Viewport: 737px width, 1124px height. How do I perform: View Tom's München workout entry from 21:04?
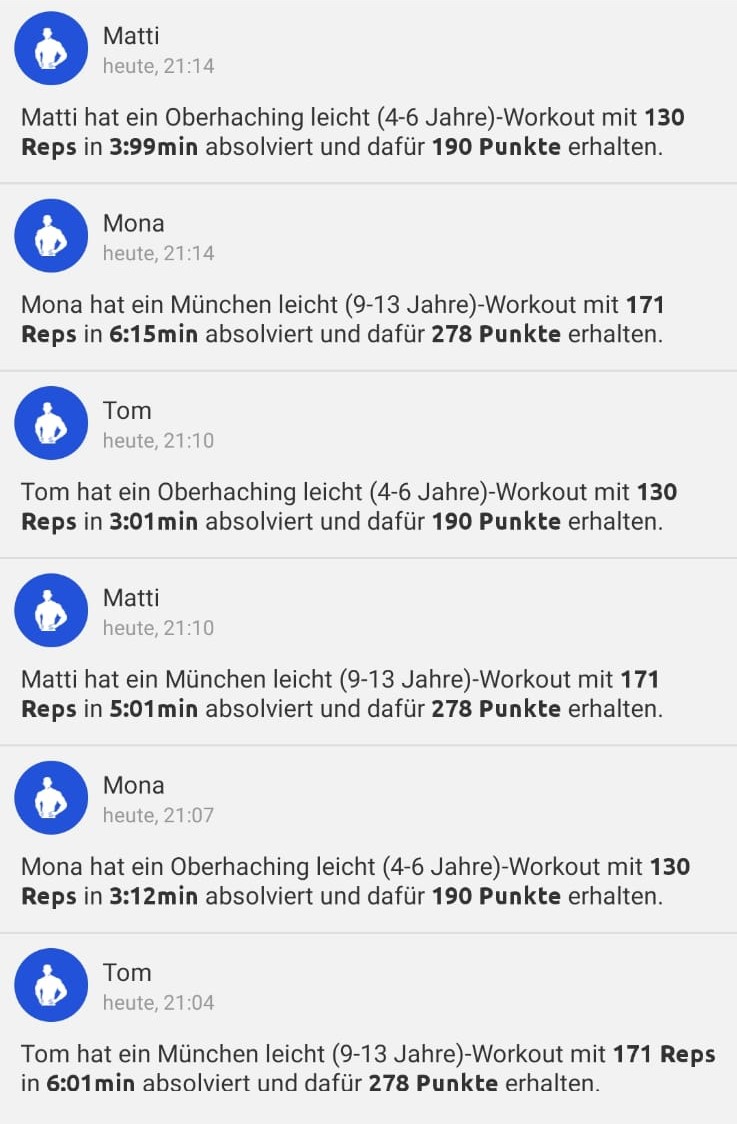point(367,1067)
